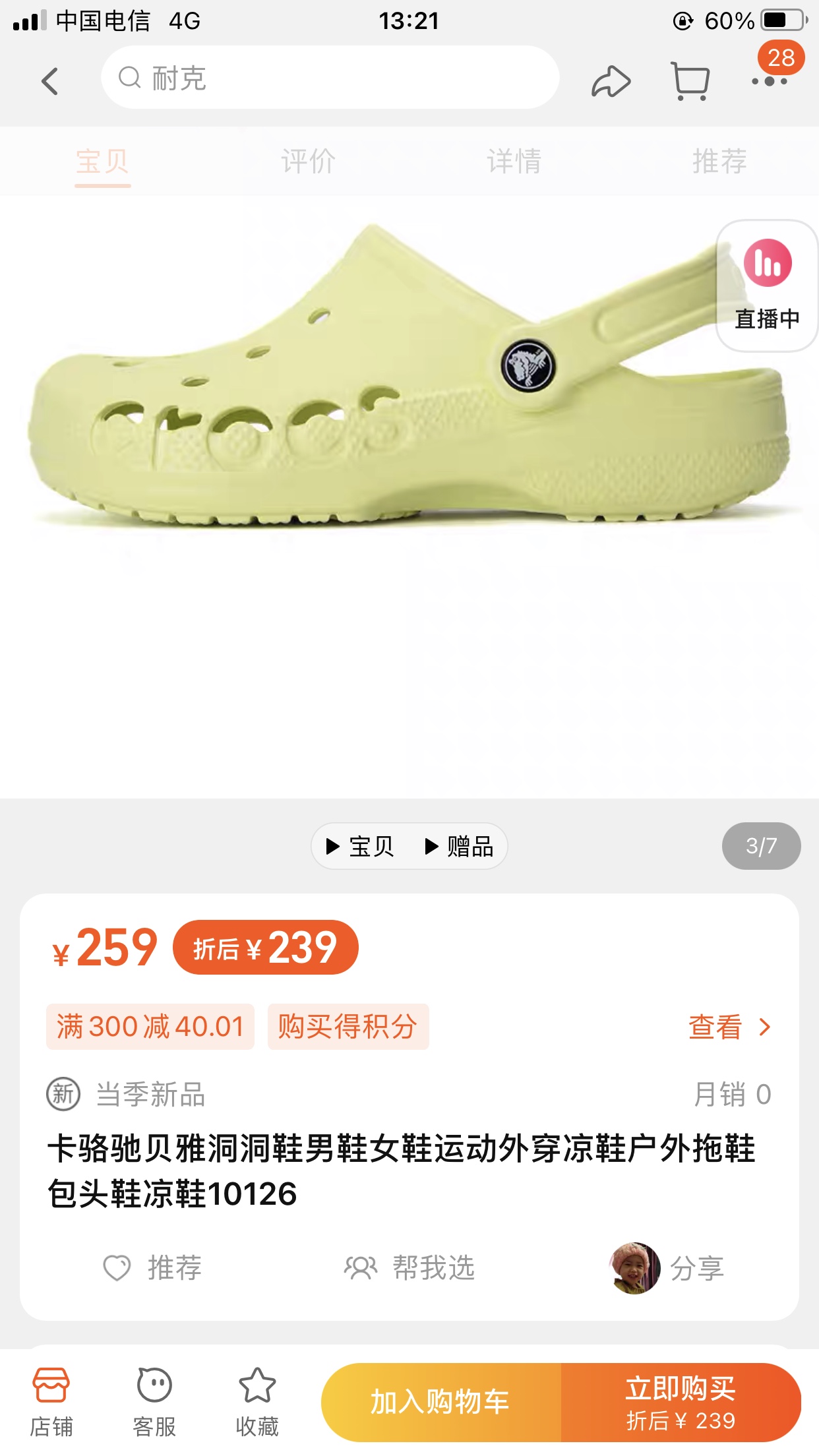Select the 宝贝 media chip
Viewport: 819px width, 1456px height.
pos(361,846)
